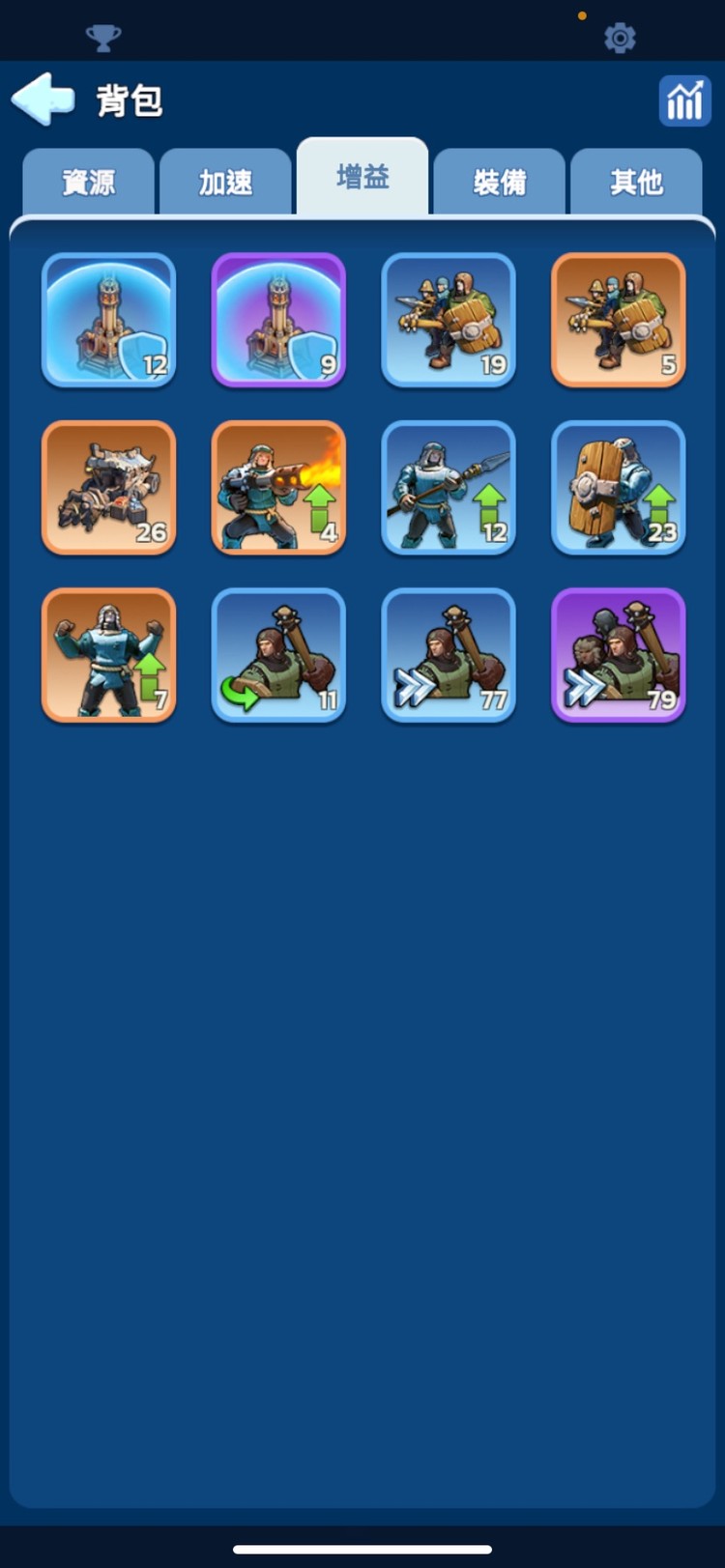Image resolution: width=725 pixels, height=1568 pixels.
Task: Select the purple shield tower item with 9
Action: tap(278, 320)
